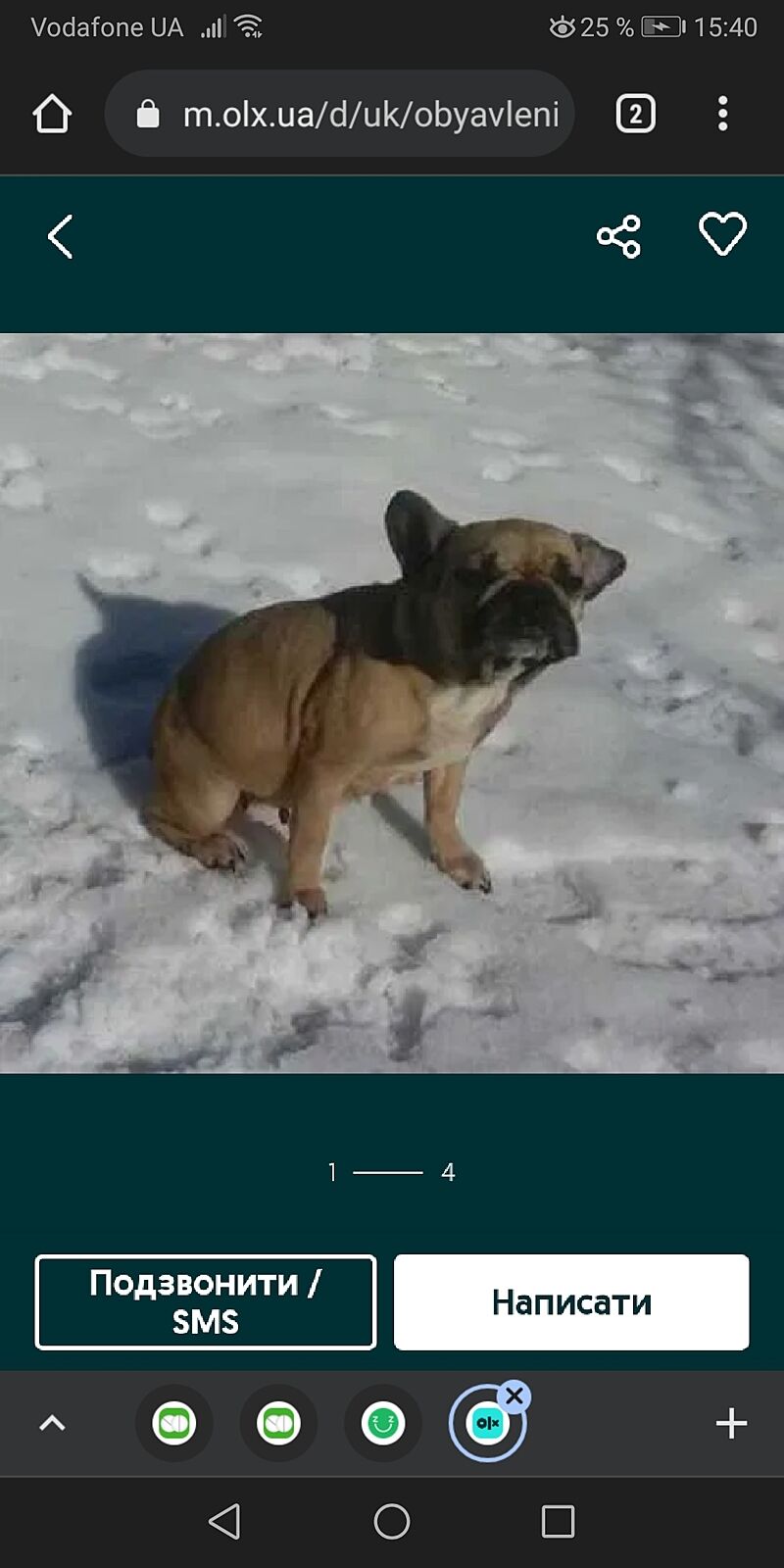Switch to the third tab with the green smiley
Image resolution: width=784 pixels, height=1568 pixels.
(x=383, y=1423)
